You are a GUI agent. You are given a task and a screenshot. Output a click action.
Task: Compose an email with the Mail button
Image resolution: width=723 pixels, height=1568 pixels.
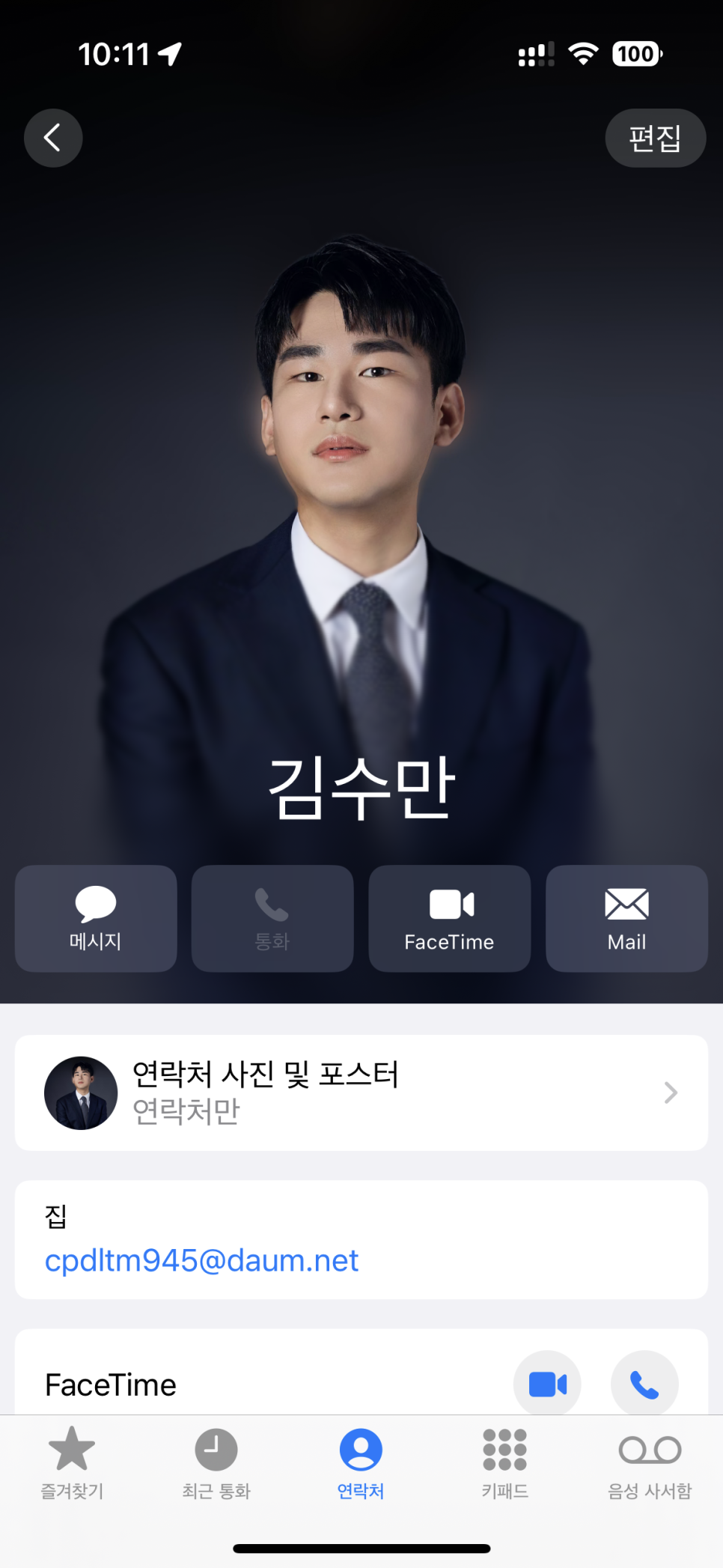pos(626,918)
